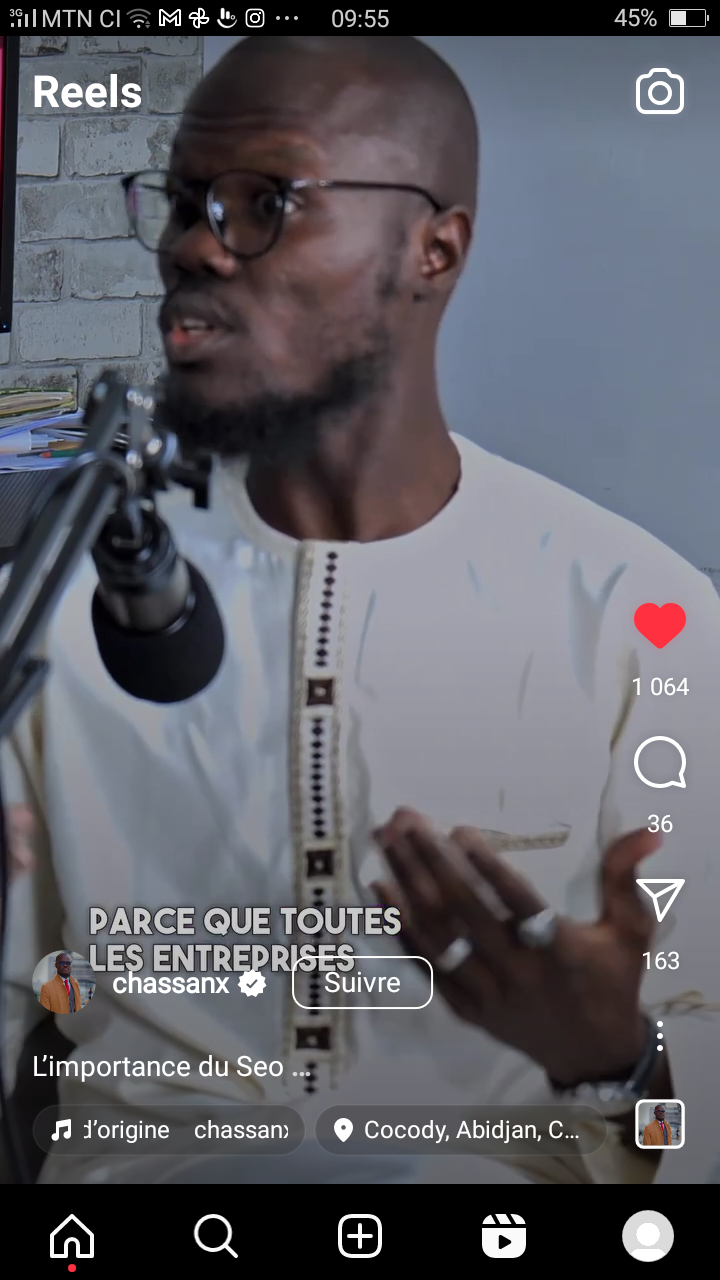Switch to the Search tab
Screen dimensions: 720x1280
pyautogui.click(x=216, y=1237)
